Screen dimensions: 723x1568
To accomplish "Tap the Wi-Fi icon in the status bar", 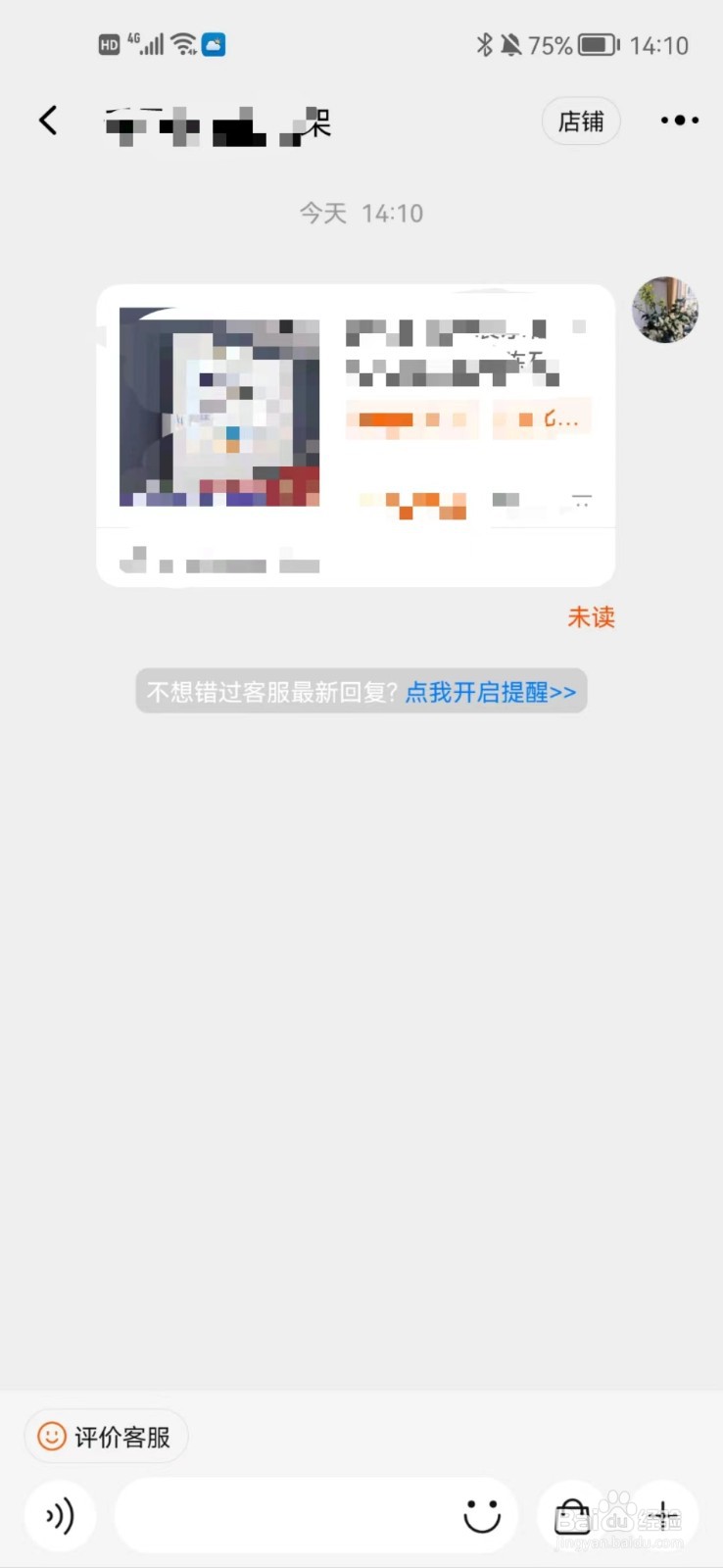I will pos(185,43).
